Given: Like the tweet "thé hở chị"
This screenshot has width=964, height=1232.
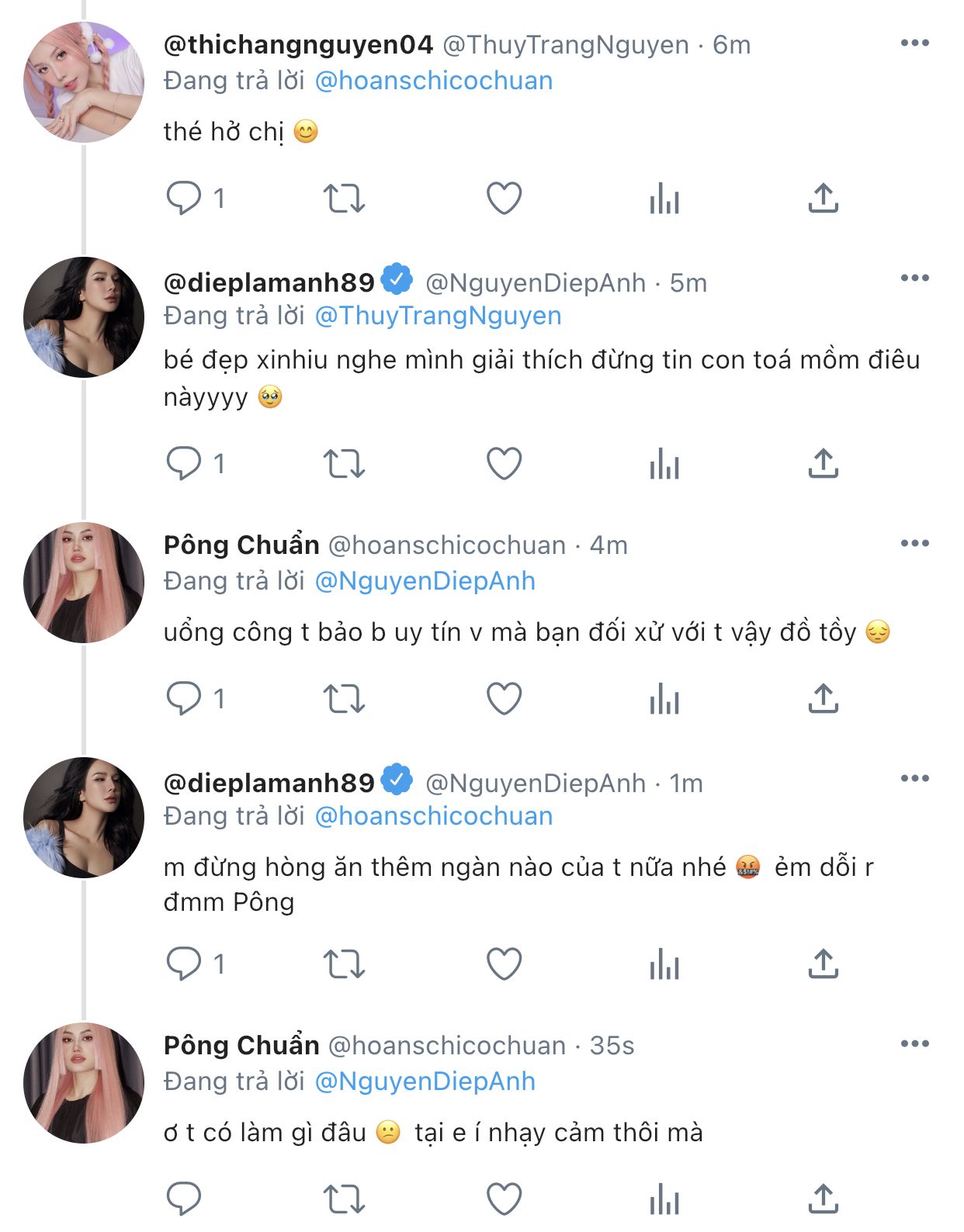Looking at the screenshot, I should (x=504, y=199).
